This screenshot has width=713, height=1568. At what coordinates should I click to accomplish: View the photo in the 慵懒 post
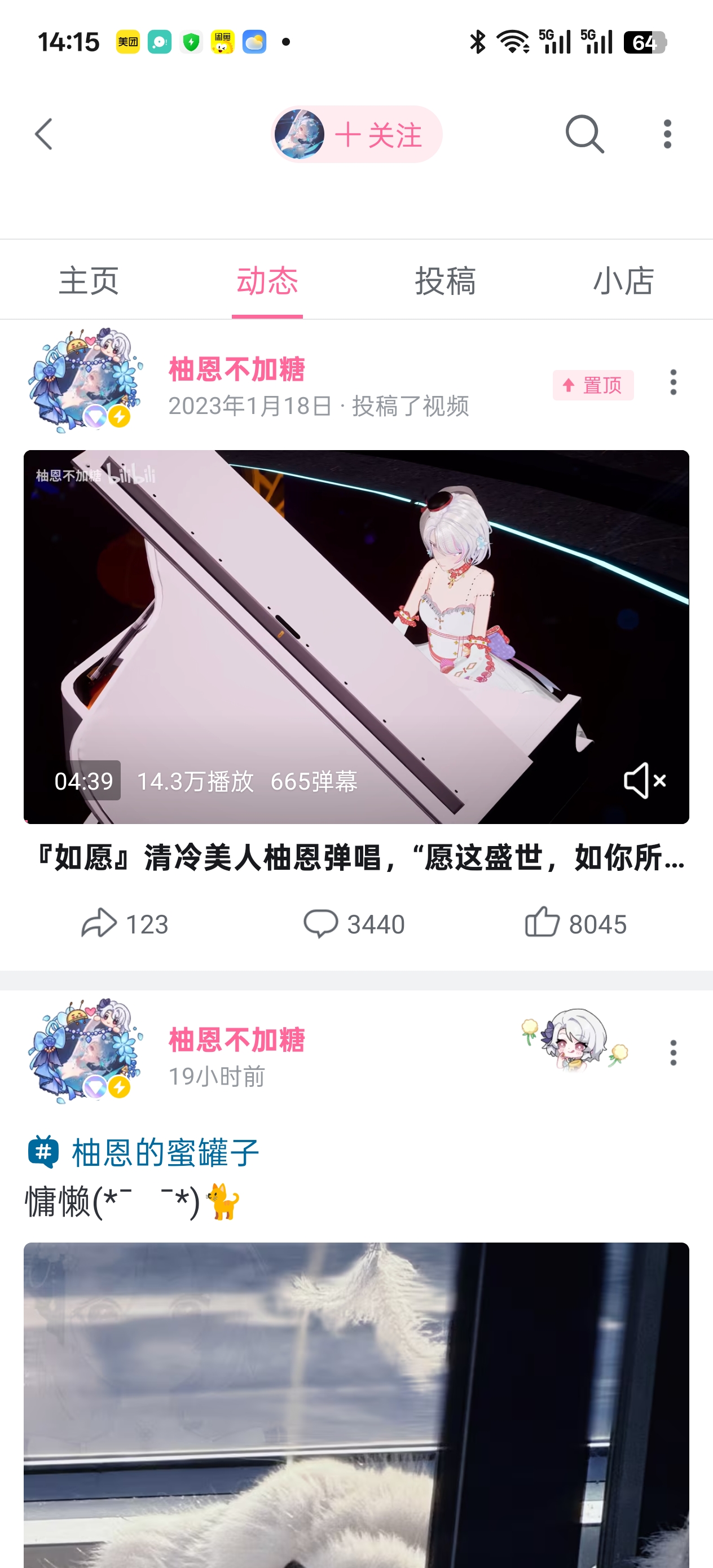point(356,1400)
